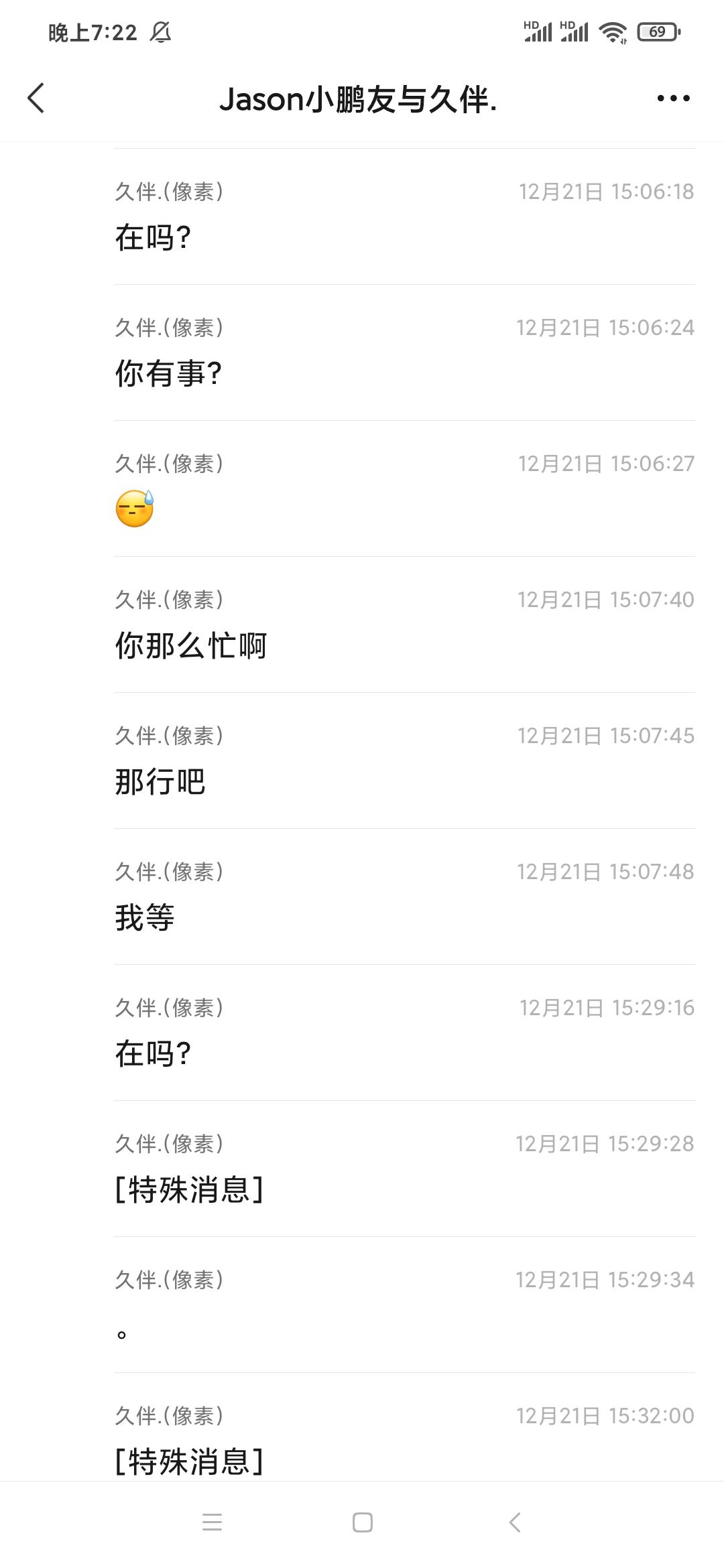
Task: Open recent apps from navigation bar
Action: pos(212,1522)
